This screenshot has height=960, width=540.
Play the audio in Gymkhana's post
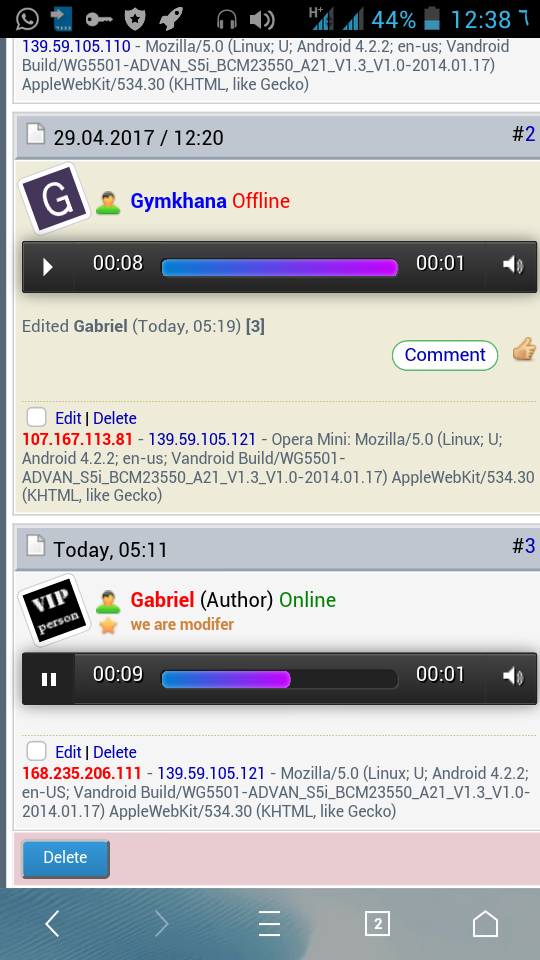tap(48, 267)
